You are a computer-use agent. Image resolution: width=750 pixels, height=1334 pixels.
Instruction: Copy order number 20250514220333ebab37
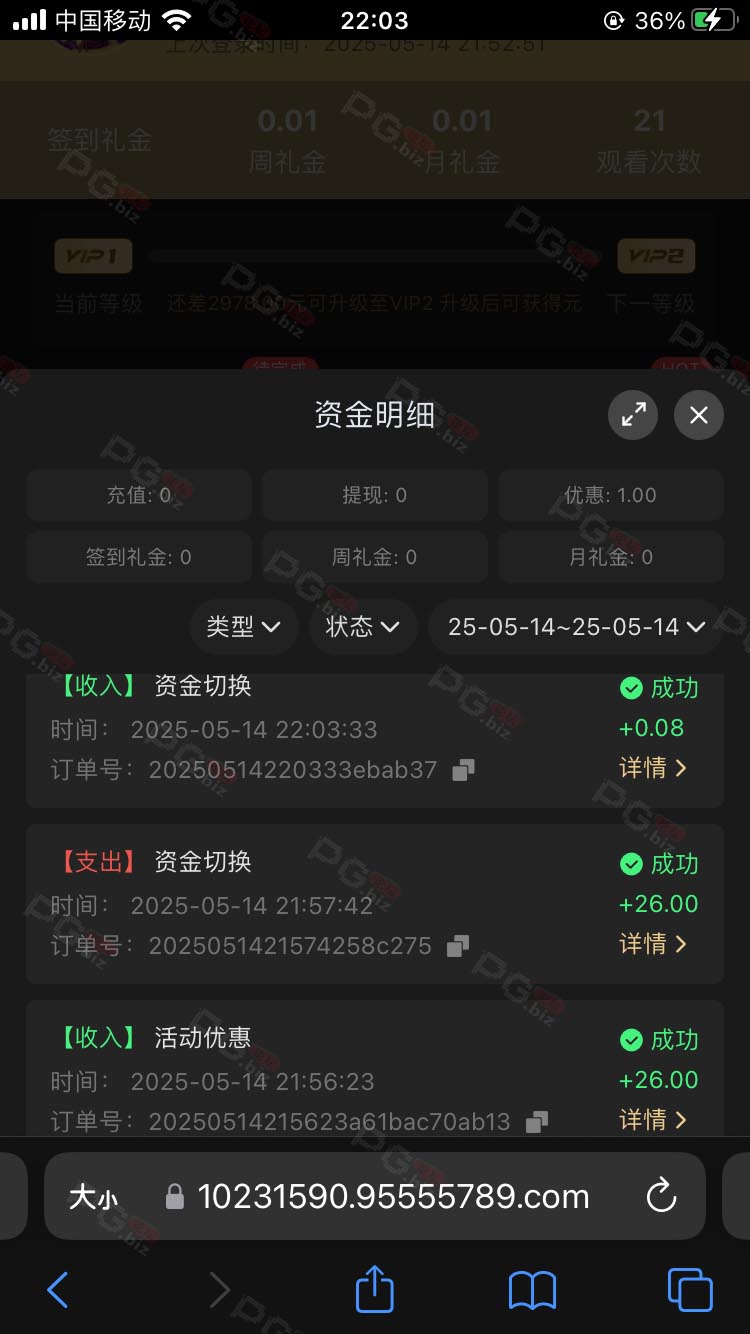(x=463, y=770)
